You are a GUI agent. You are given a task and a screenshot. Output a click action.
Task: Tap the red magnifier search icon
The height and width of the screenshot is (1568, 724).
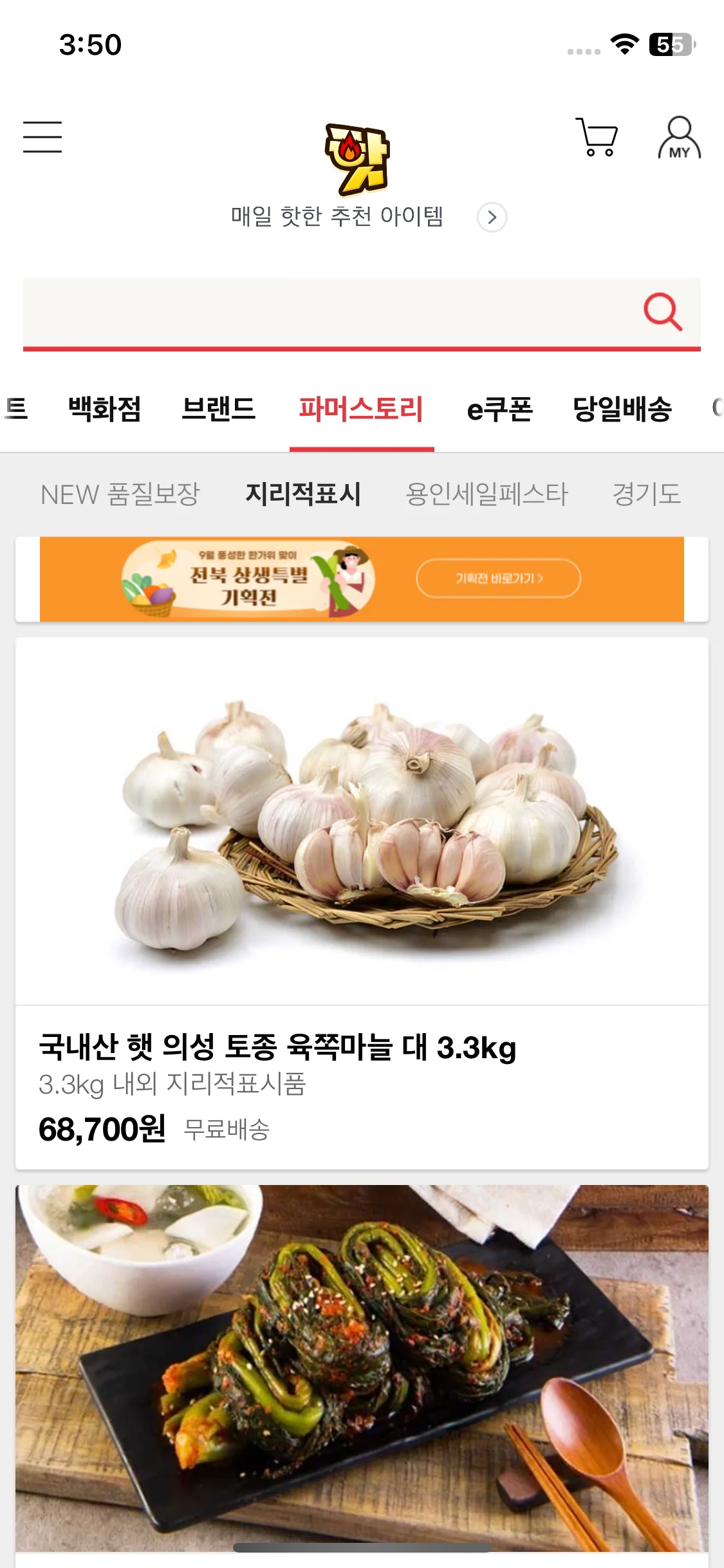(662, 312)
